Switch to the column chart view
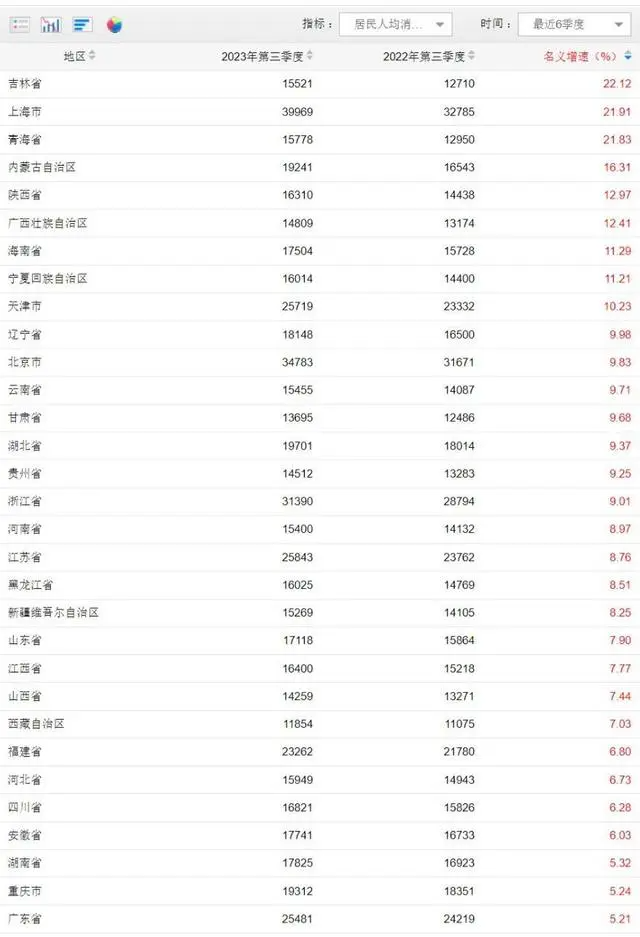Screen dimensions: 640x937 (x=50, y=24)
